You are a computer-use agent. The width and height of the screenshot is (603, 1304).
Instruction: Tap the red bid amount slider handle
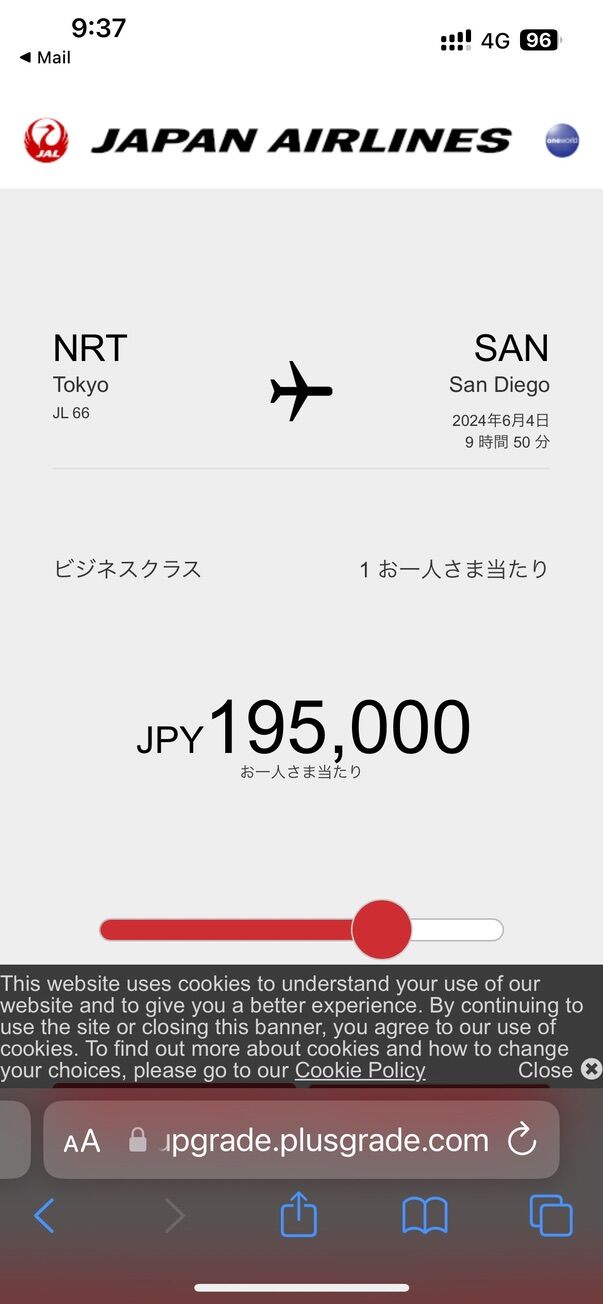click(x=381, y=929)
